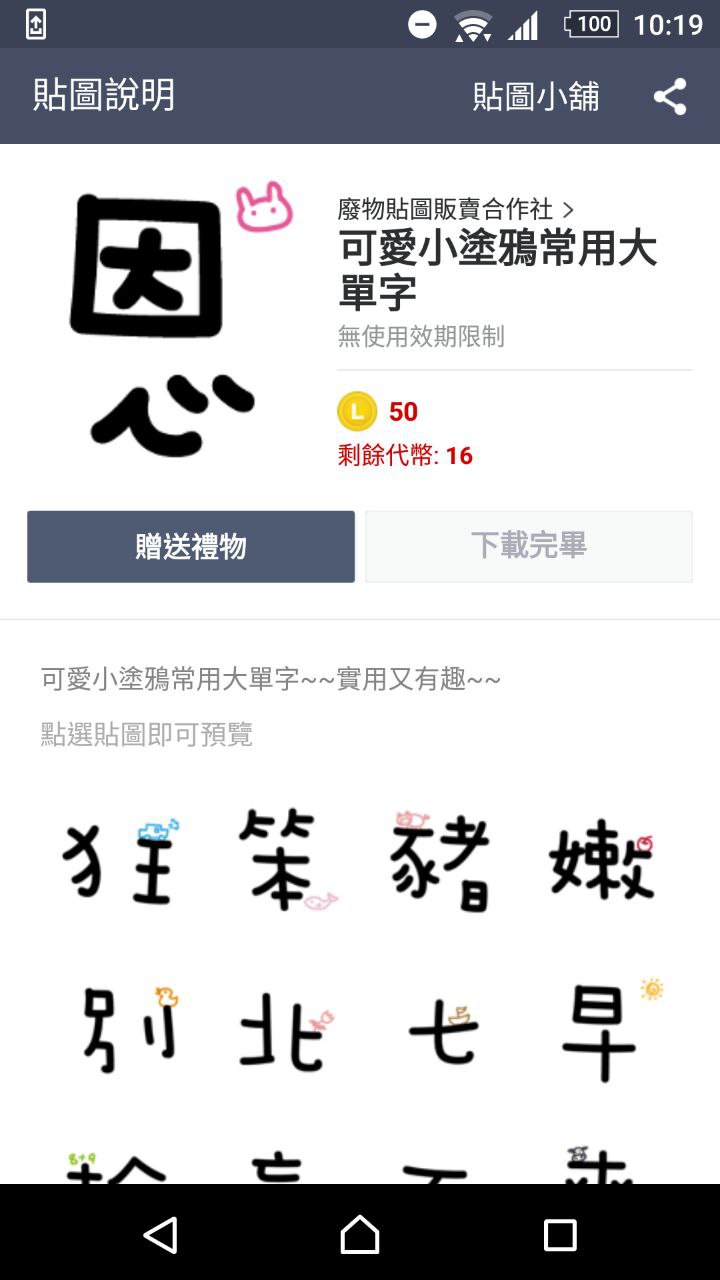The image size is (720, 1280).
Task: Return to the home screen
Action: click(360, 1235)
